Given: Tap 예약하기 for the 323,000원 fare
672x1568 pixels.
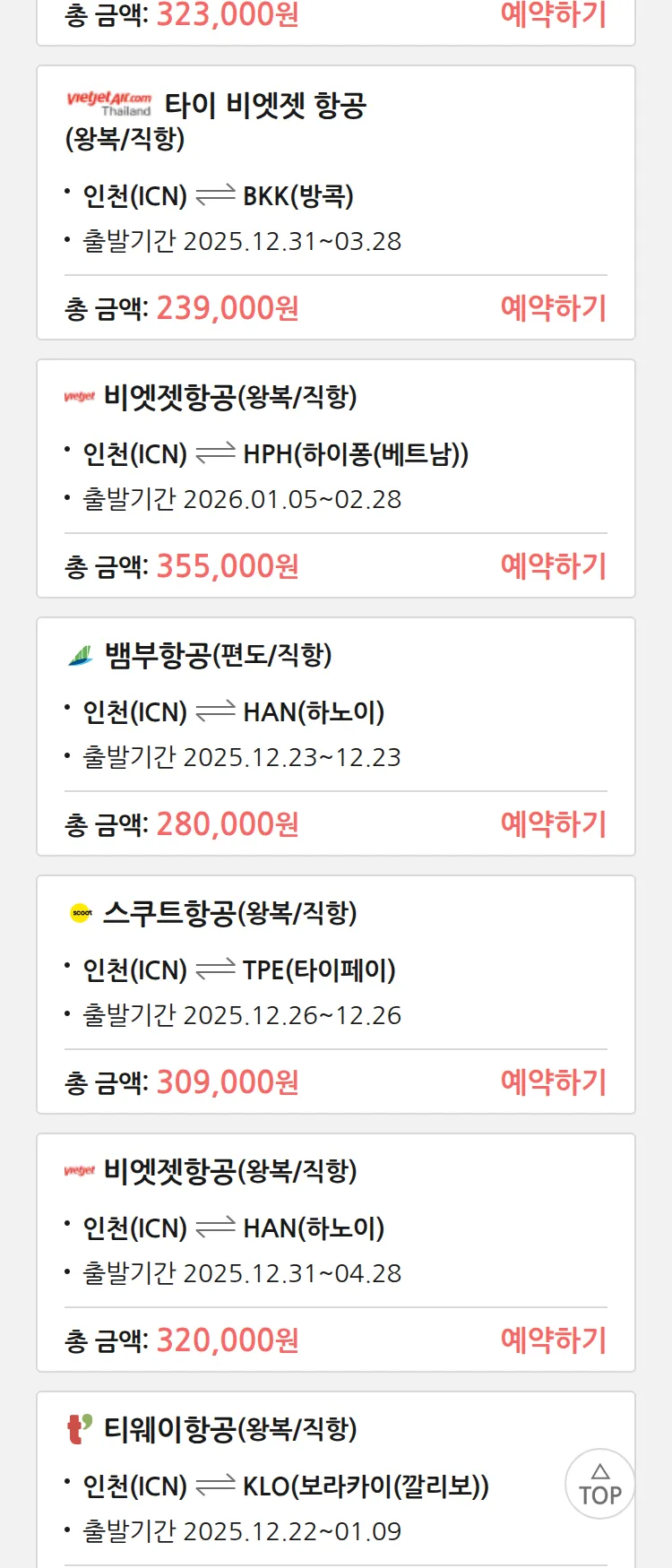Looking at the screenshot, I should [553, 14].
